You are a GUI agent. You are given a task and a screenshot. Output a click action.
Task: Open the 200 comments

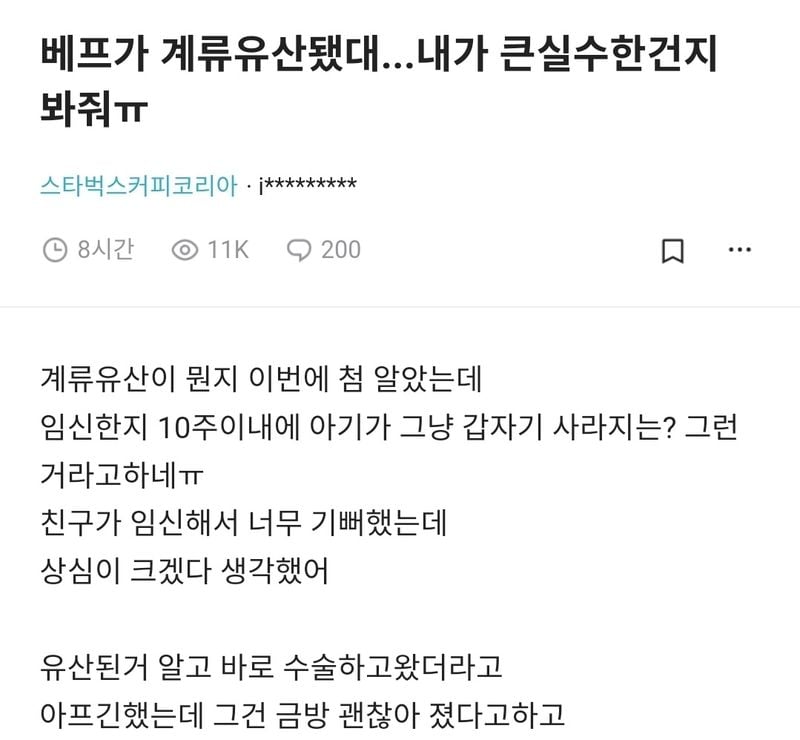[x=324, y=249]
